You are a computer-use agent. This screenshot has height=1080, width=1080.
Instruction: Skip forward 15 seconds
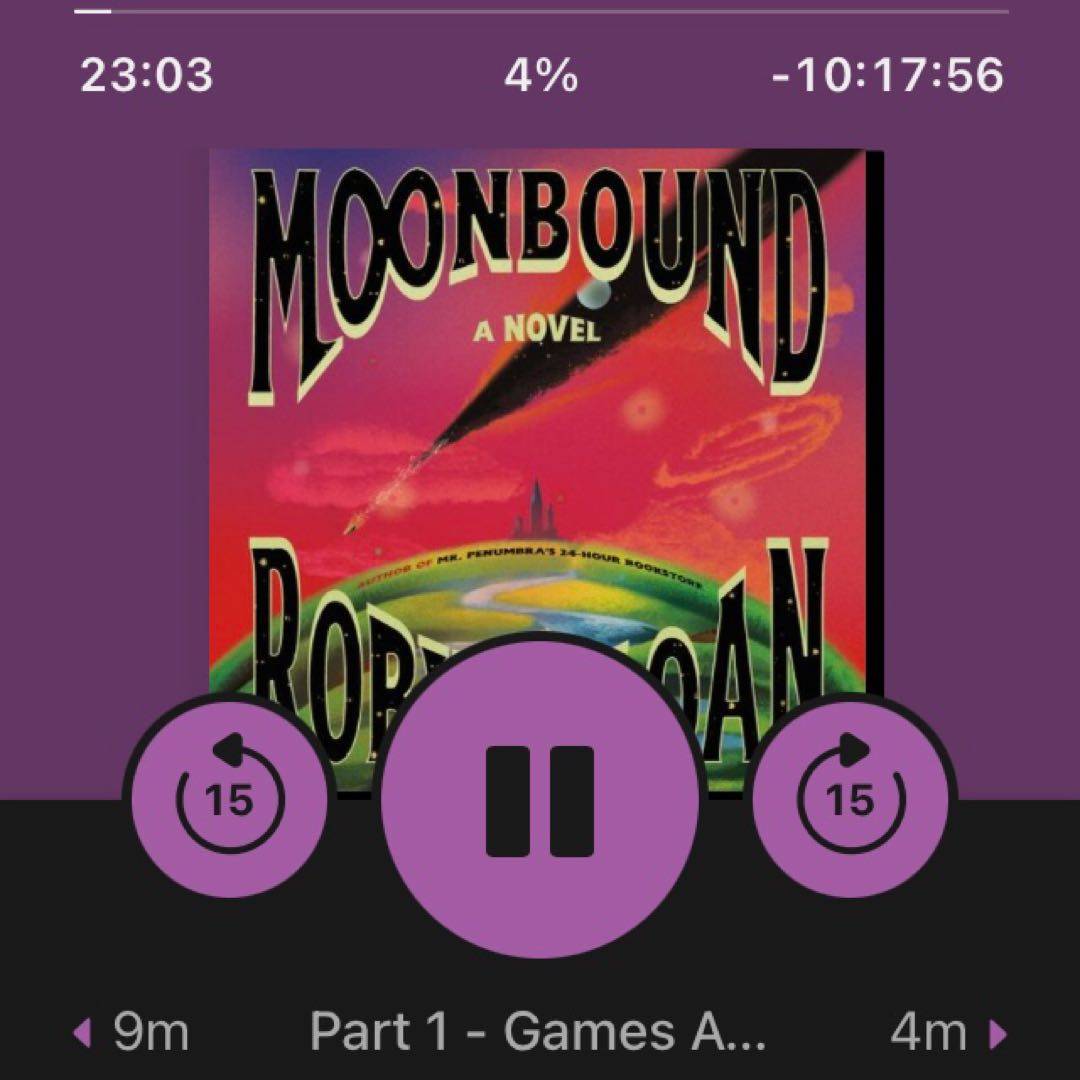[850, 799]
